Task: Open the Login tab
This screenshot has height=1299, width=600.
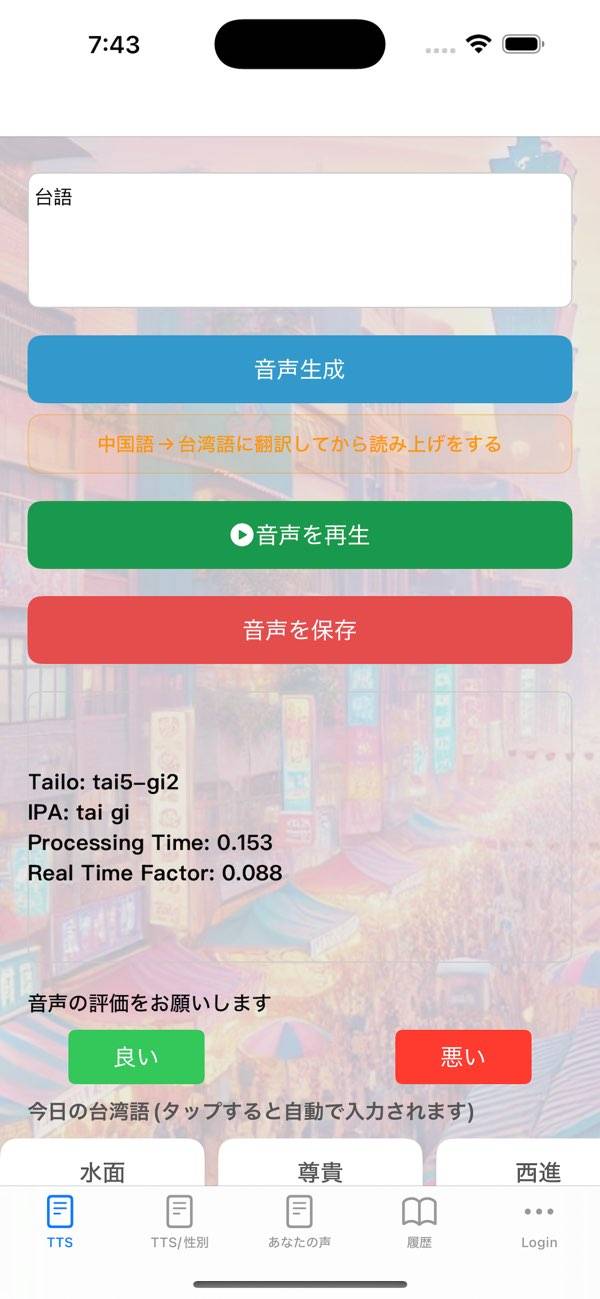Action: [x=539, y=1222]
